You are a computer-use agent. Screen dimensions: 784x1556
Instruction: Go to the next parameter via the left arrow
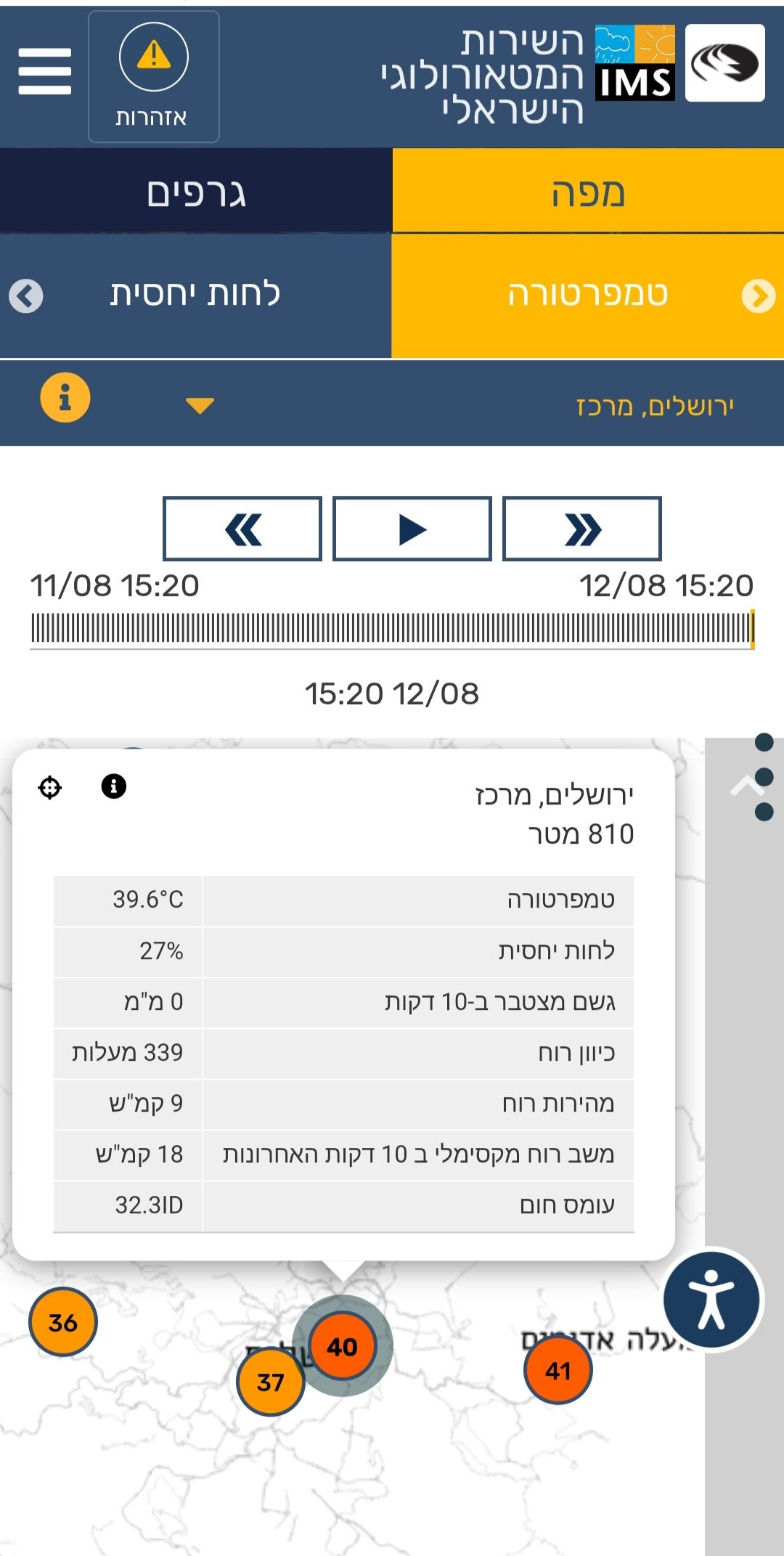(x=26, y=296)
